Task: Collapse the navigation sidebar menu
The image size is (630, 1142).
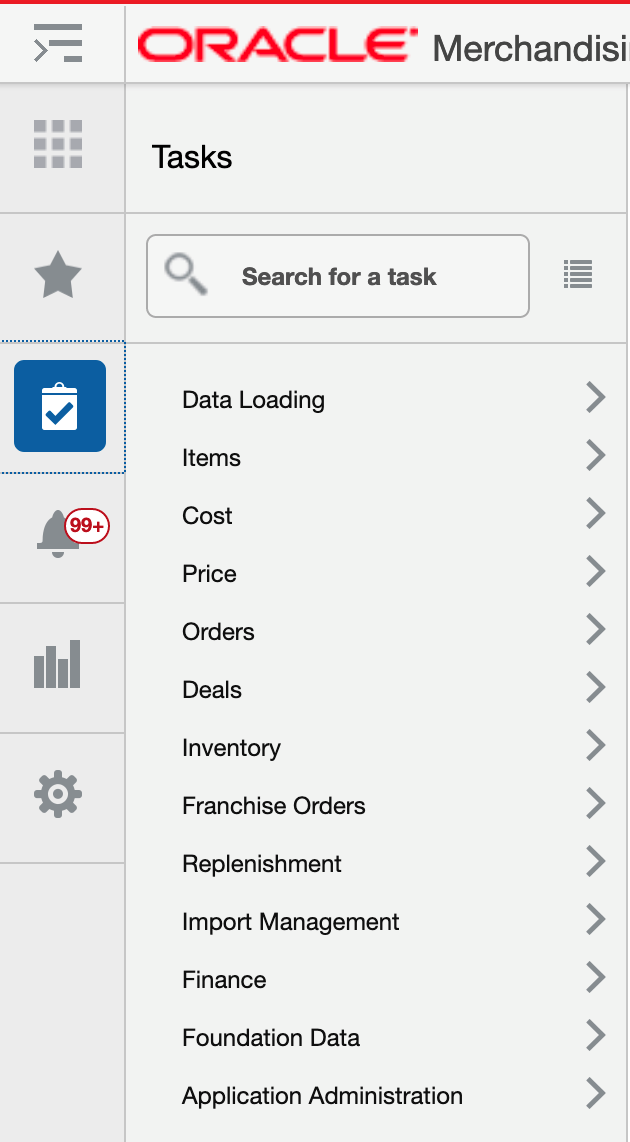Action: click(58, 44)
